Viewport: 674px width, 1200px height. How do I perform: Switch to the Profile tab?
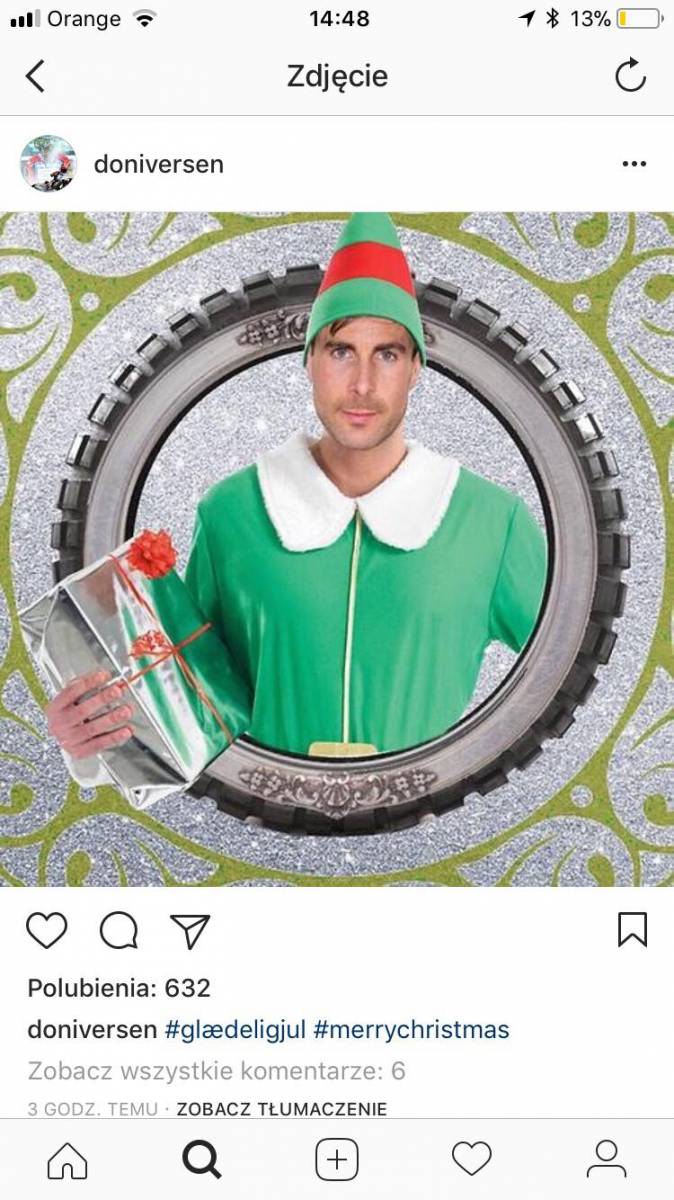tap(606, 1160)
